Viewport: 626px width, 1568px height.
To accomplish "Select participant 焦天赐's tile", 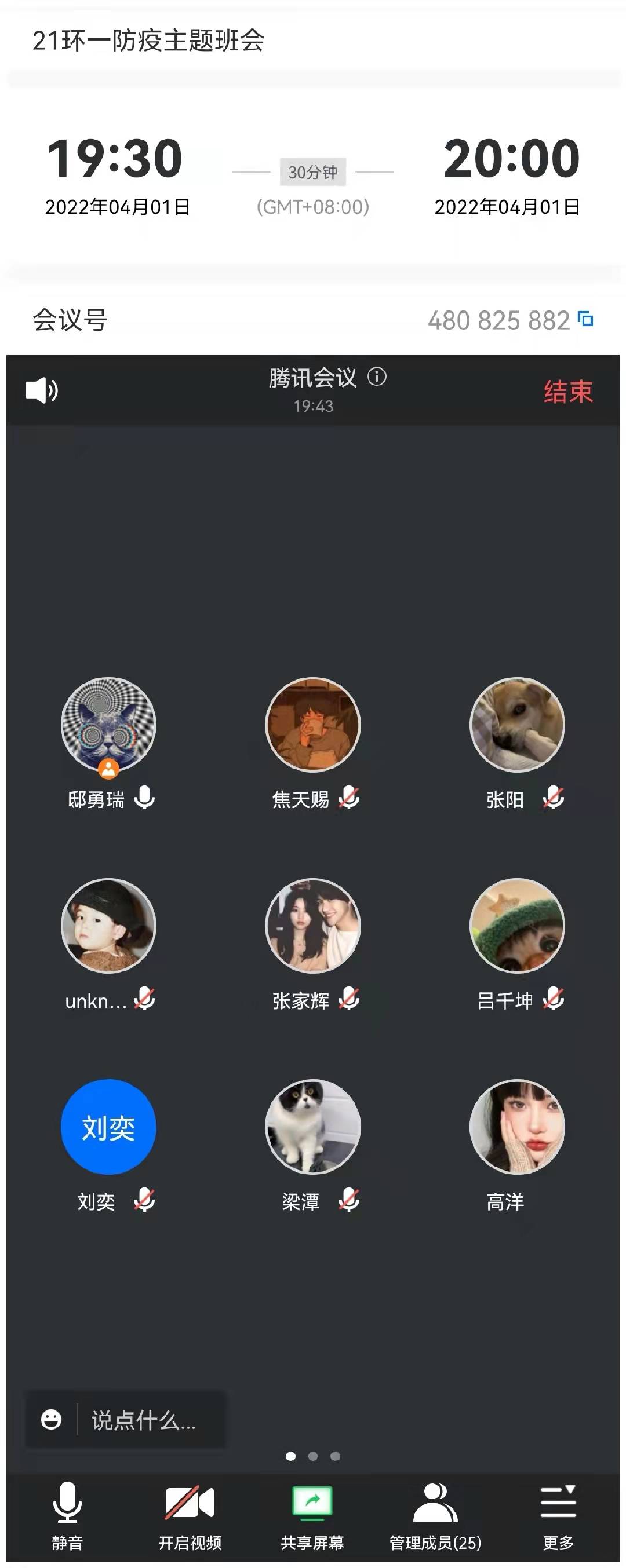I will pos(313,725).
